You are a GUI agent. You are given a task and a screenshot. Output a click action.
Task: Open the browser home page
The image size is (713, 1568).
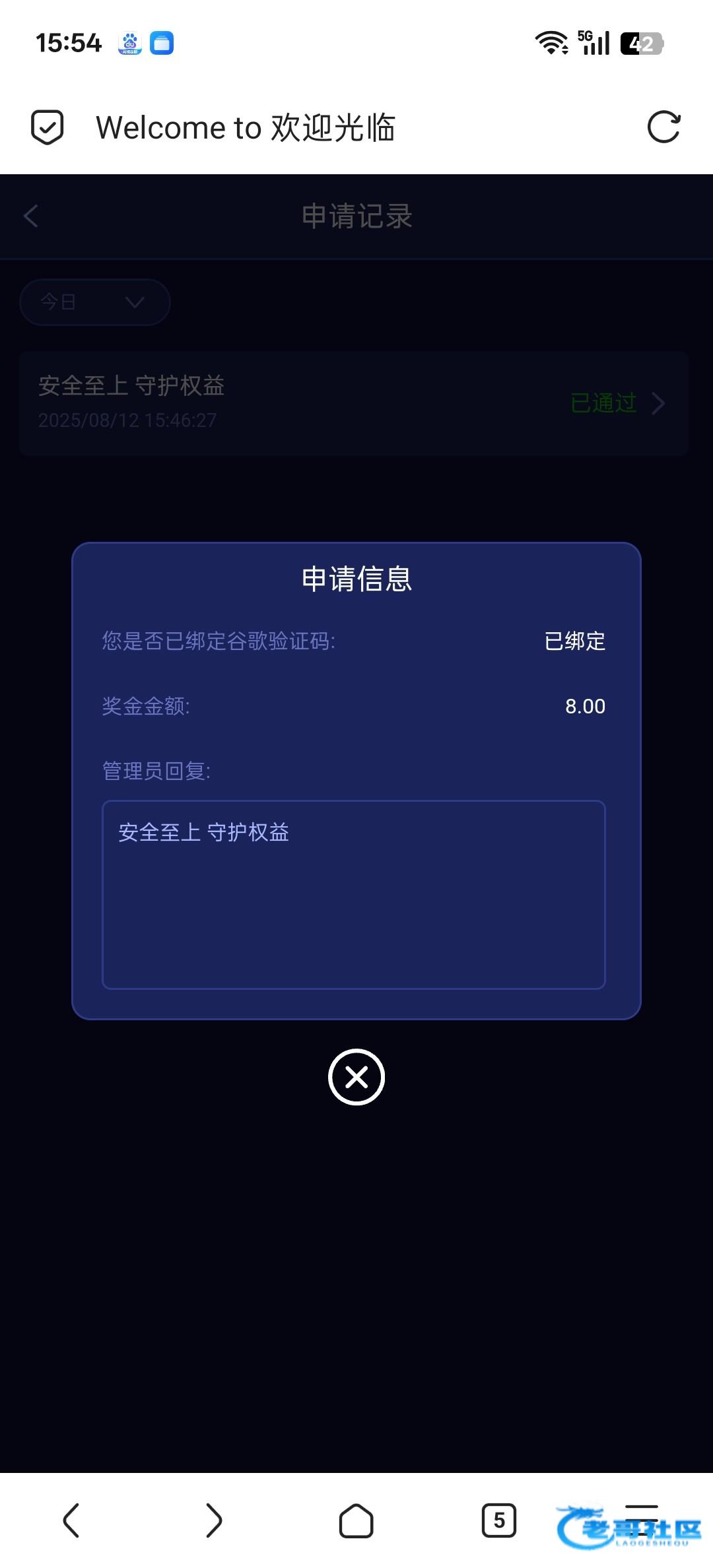click(x=356, y=1520)
